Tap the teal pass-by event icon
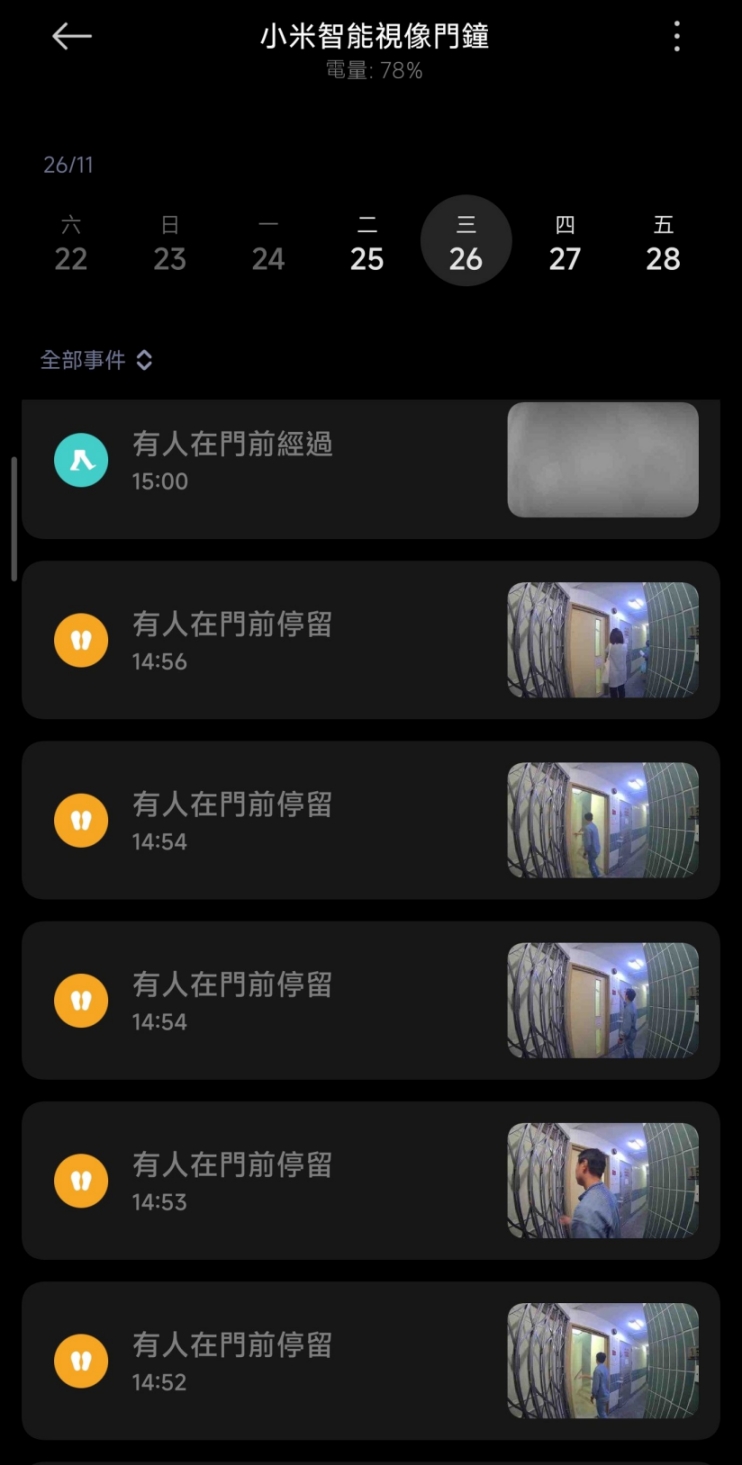Image resolution: width=742 pixels, height=1465 pixels. click(80, 459)
